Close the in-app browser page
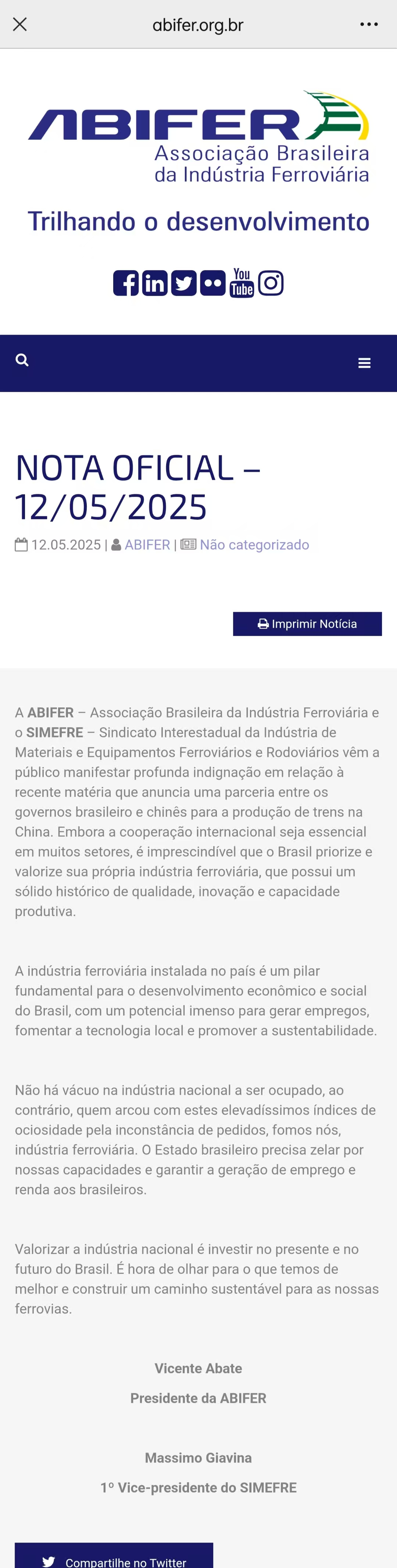 click(x=19, y=24)
